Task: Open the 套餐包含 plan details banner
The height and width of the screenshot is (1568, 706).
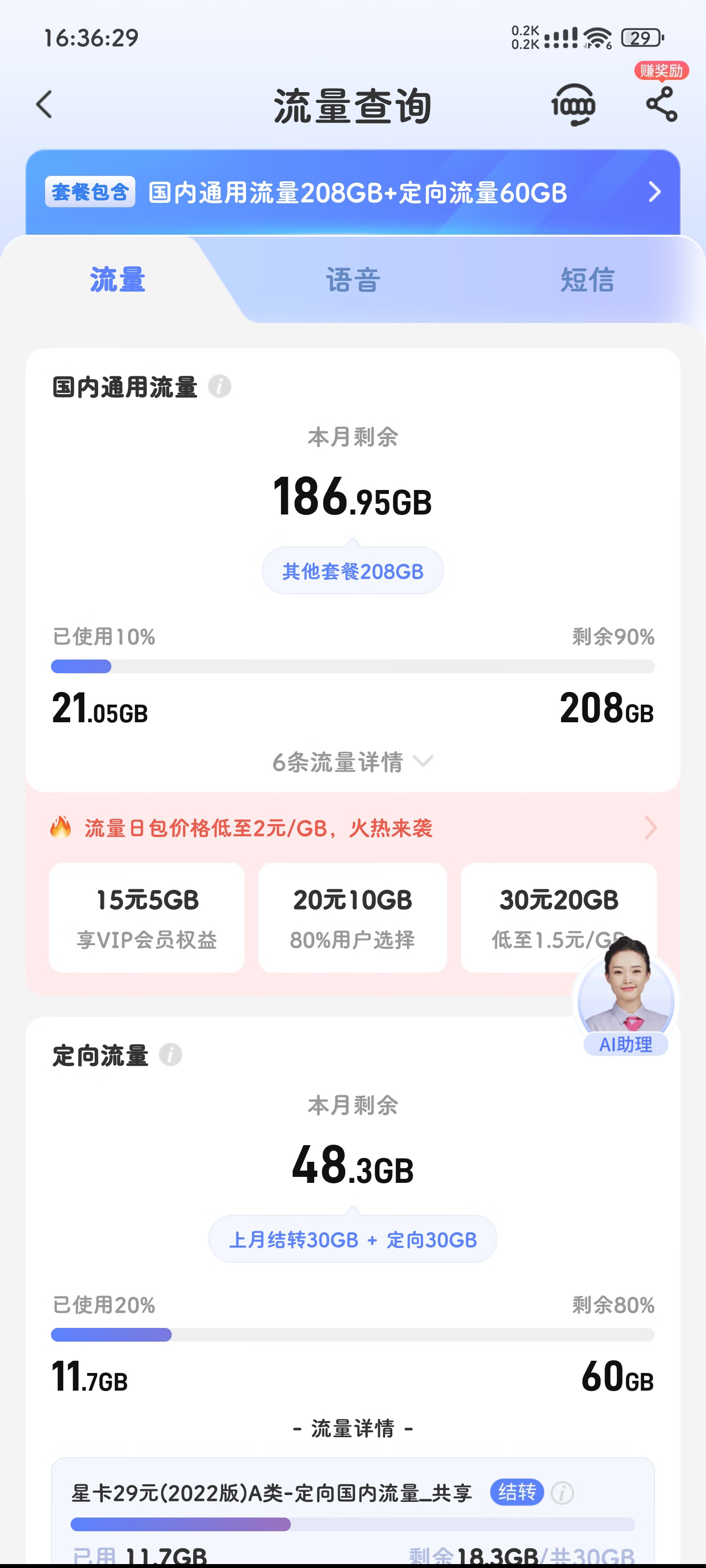Action: pos(353,193)
